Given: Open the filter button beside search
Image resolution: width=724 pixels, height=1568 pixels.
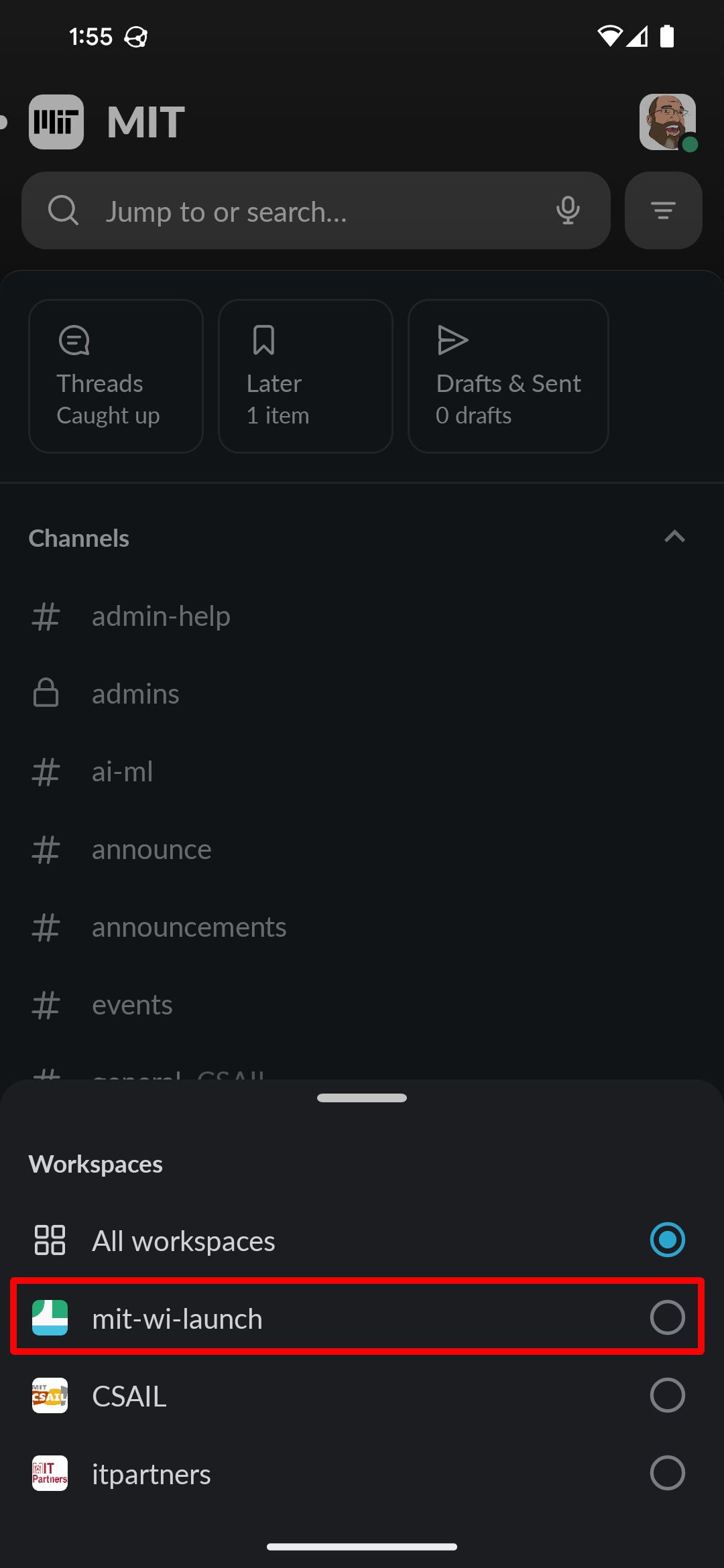Looking at the screenshot, I should point(663,211).
